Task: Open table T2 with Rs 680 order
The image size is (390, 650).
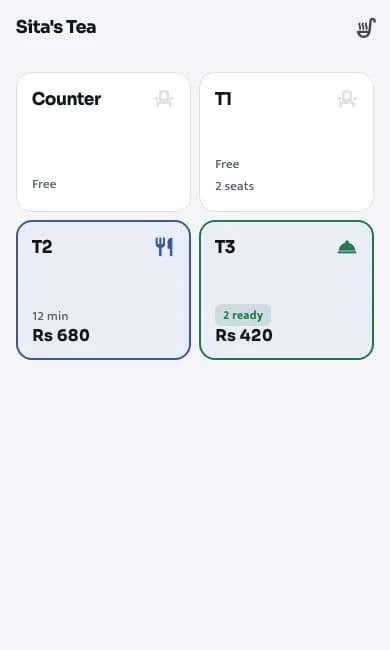Action: tap(104, 290)
